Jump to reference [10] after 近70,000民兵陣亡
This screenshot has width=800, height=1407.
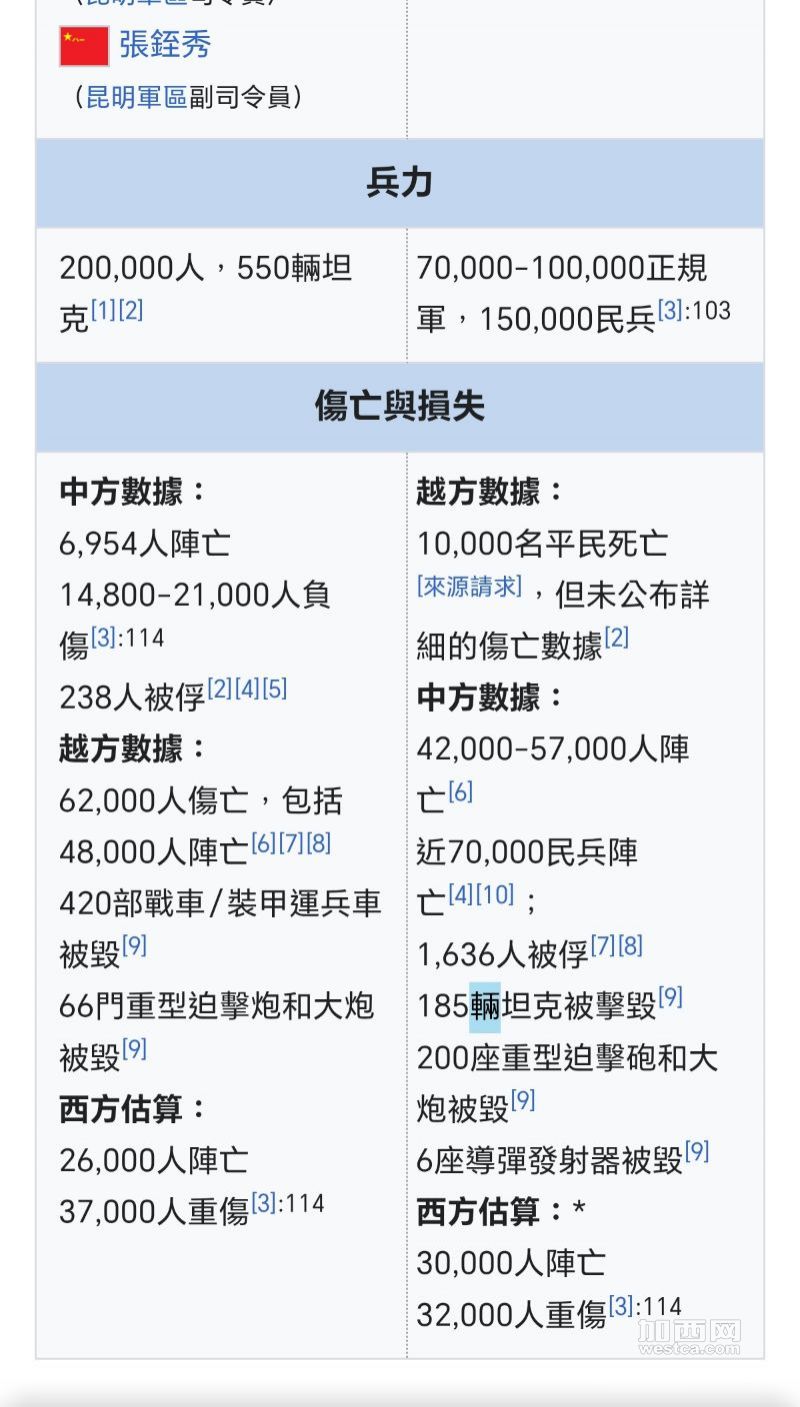[495, 894]
